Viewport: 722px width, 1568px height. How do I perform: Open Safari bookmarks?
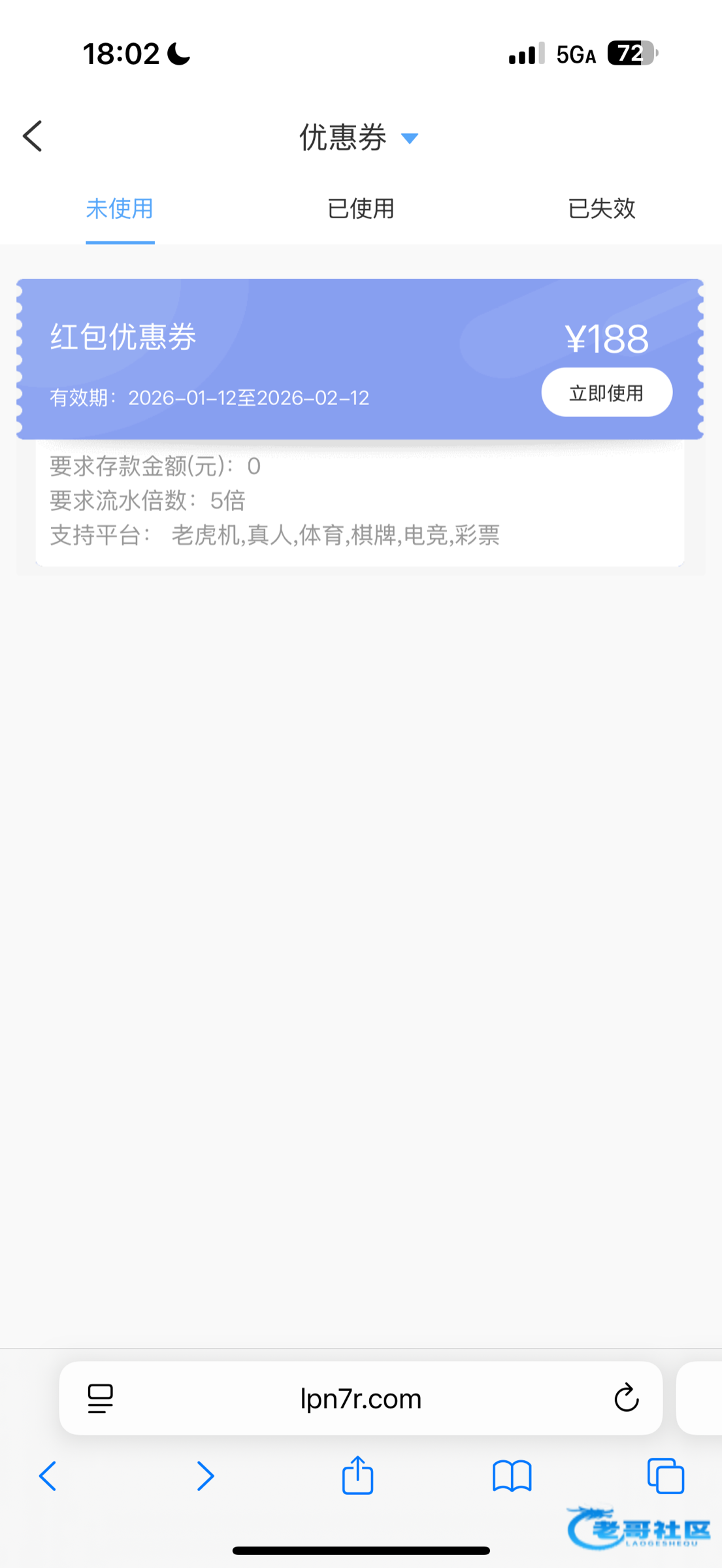(x=512, y=1476)
